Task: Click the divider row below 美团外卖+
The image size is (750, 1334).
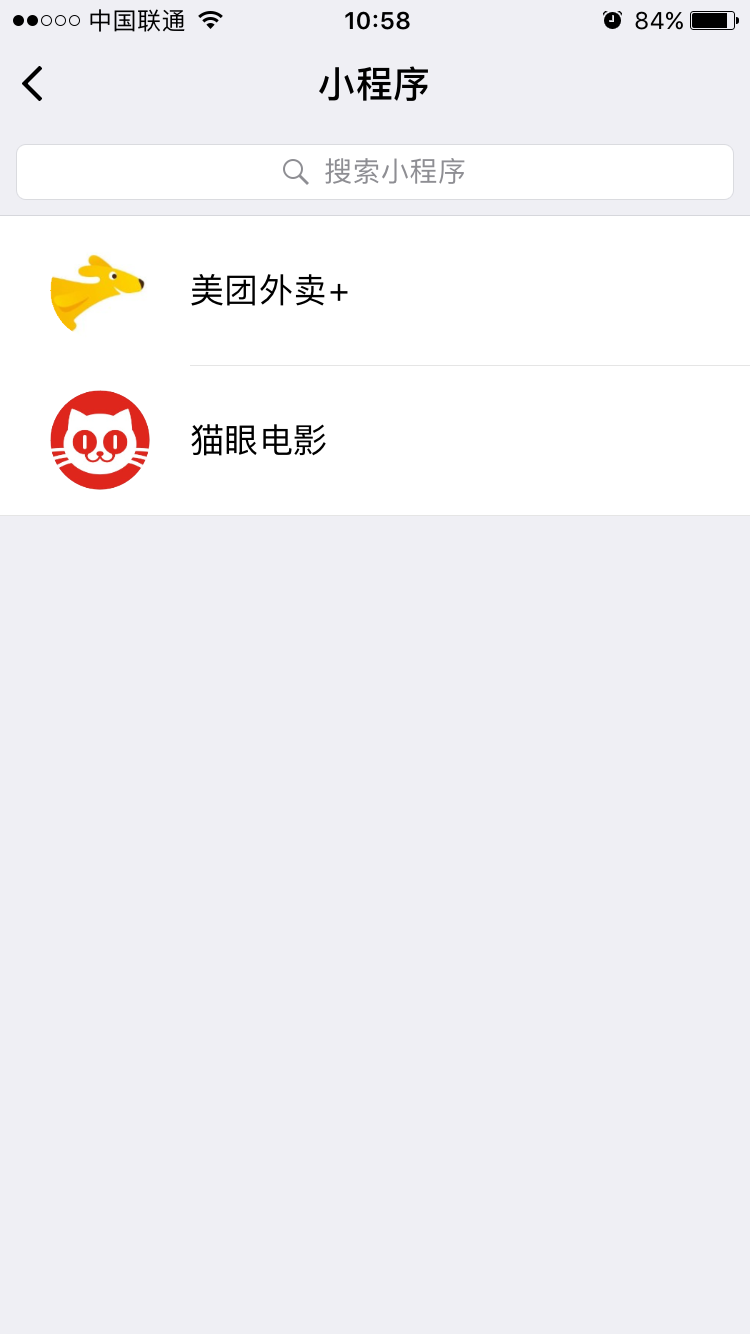Action: click(x=468, y=364)
